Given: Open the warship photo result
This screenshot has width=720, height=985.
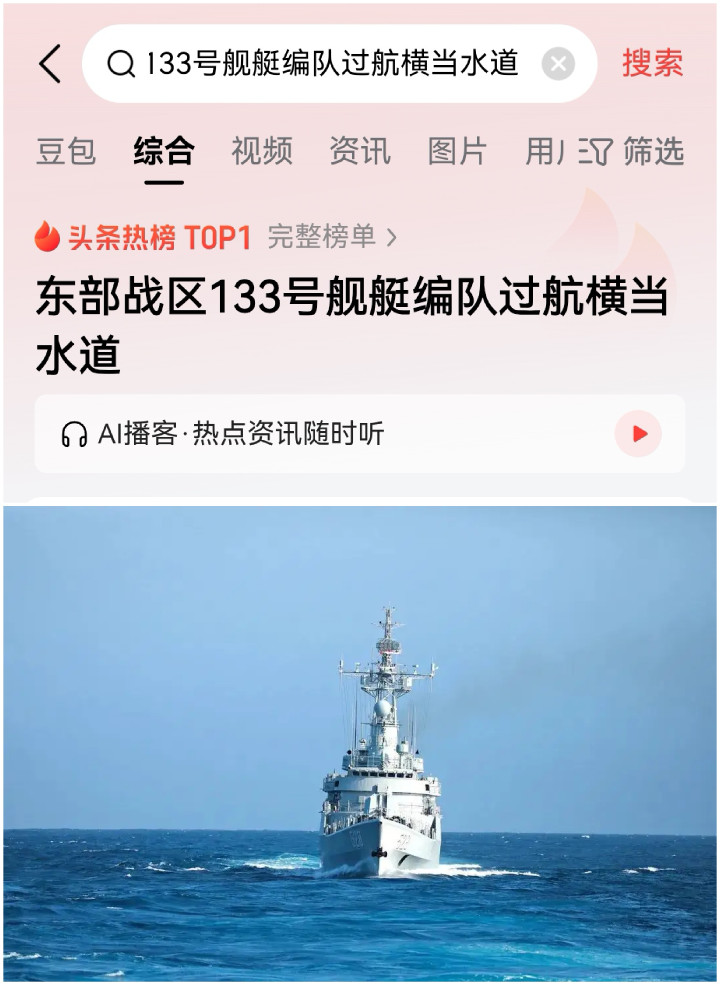Looking at the screenshot, I should [x=360, y=744].
